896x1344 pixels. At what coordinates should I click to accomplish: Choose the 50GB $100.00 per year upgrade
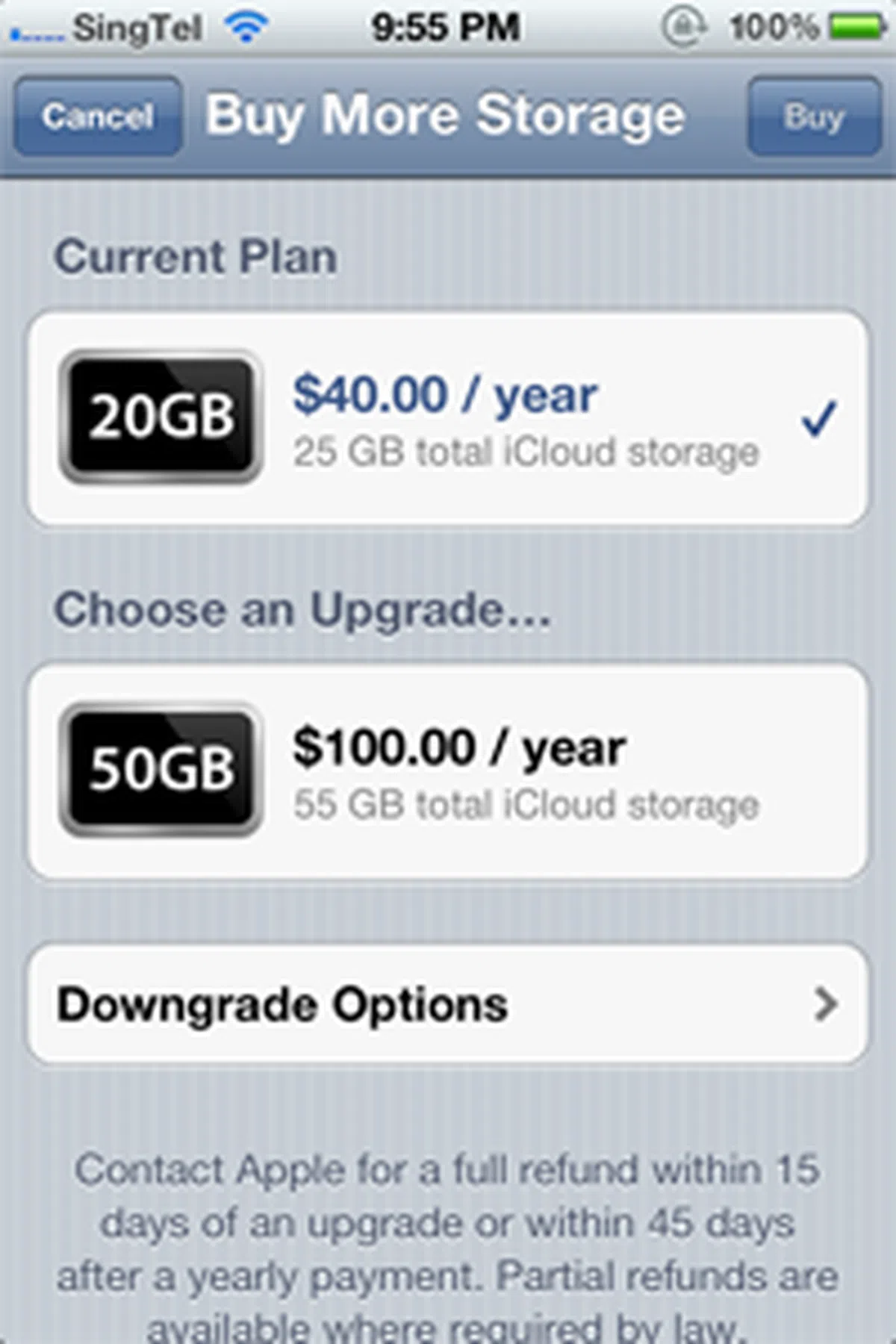[448, 771]
